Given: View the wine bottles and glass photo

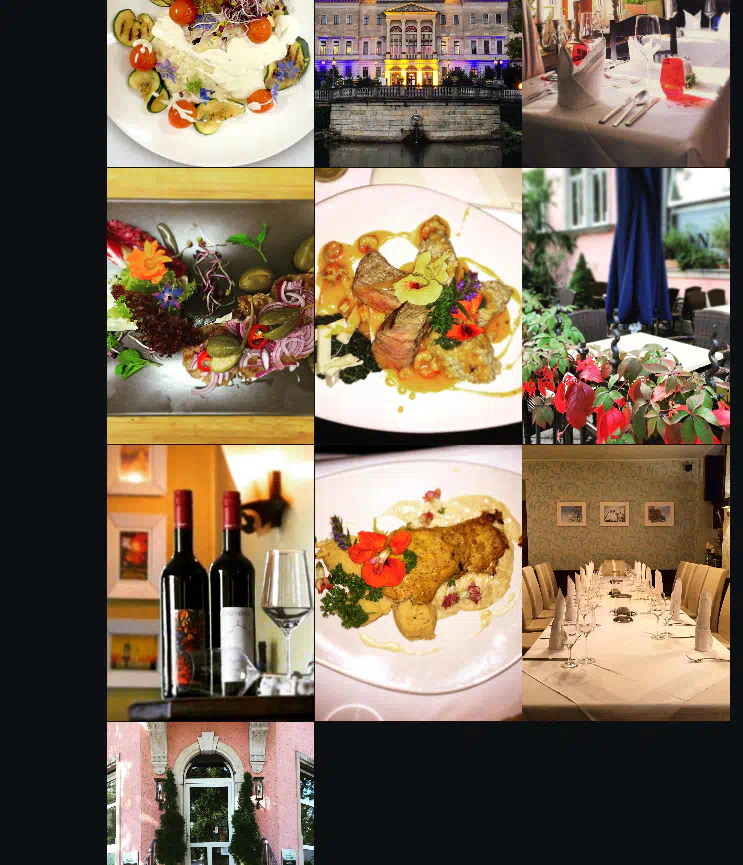Looking at the screenshot, I should [x=210, y=582].
